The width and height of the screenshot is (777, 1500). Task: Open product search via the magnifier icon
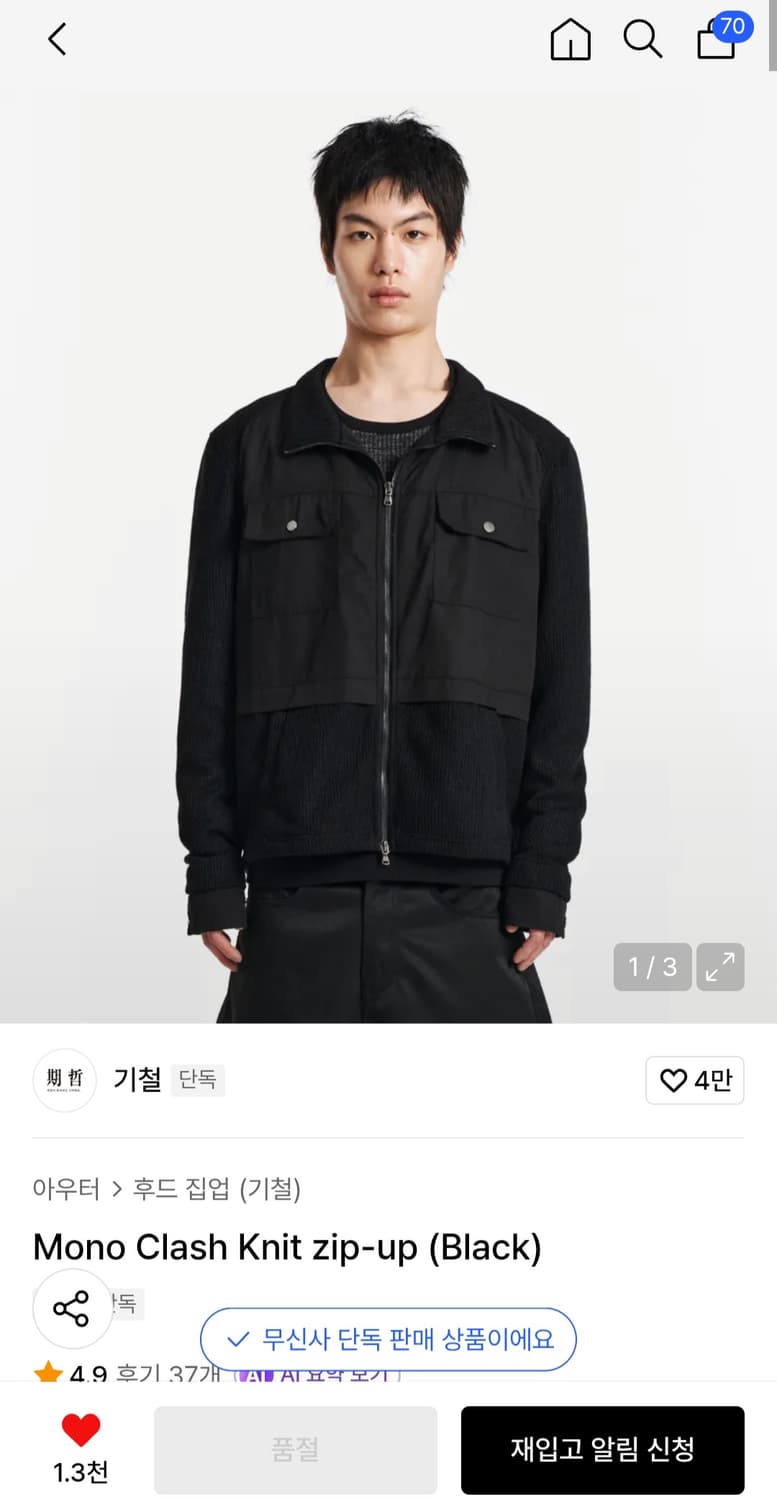(x=643, y=40)
